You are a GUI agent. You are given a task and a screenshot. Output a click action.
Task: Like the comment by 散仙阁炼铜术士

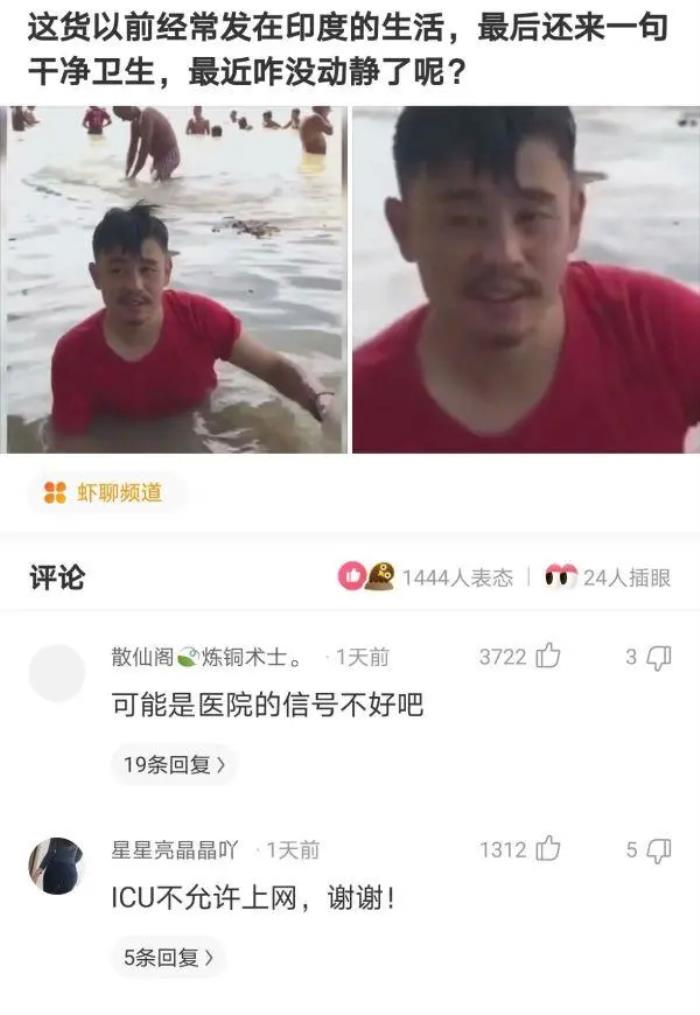[548, 657]
